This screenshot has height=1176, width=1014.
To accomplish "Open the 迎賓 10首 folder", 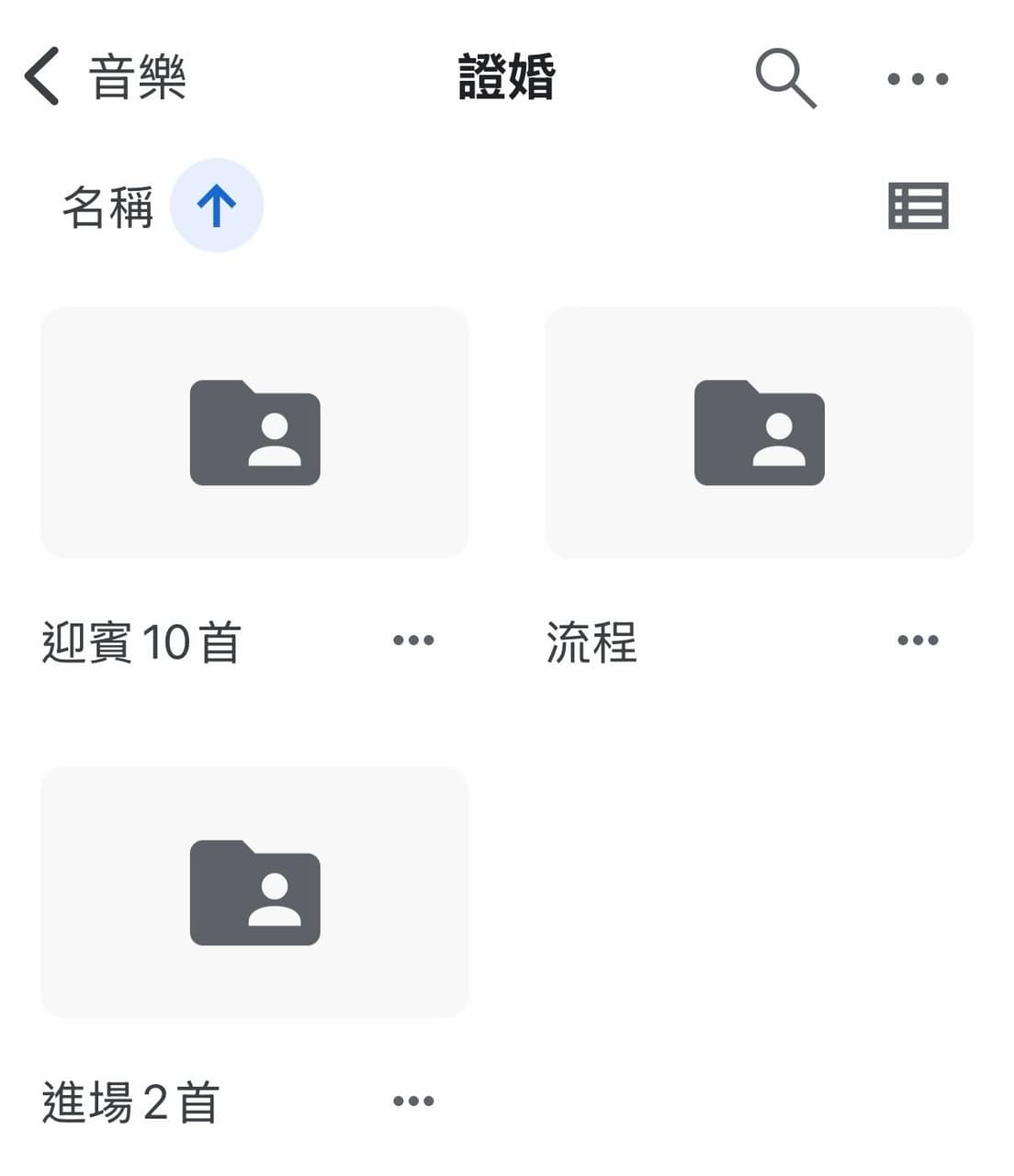I will pyautogui.click(x=254, y=433).
